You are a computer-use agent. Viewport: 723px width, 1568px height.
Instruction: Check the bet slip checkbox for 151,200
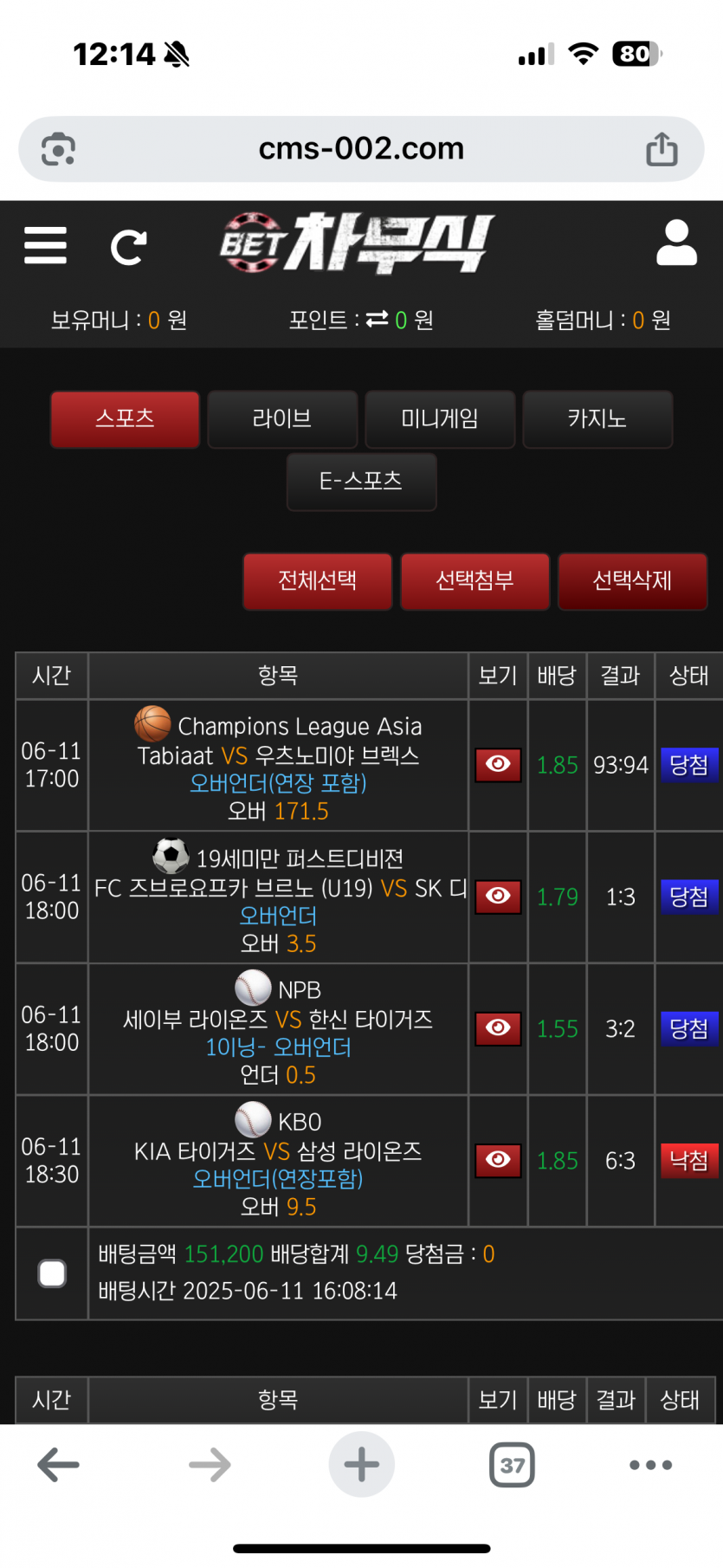click(x=52, y=1273)
